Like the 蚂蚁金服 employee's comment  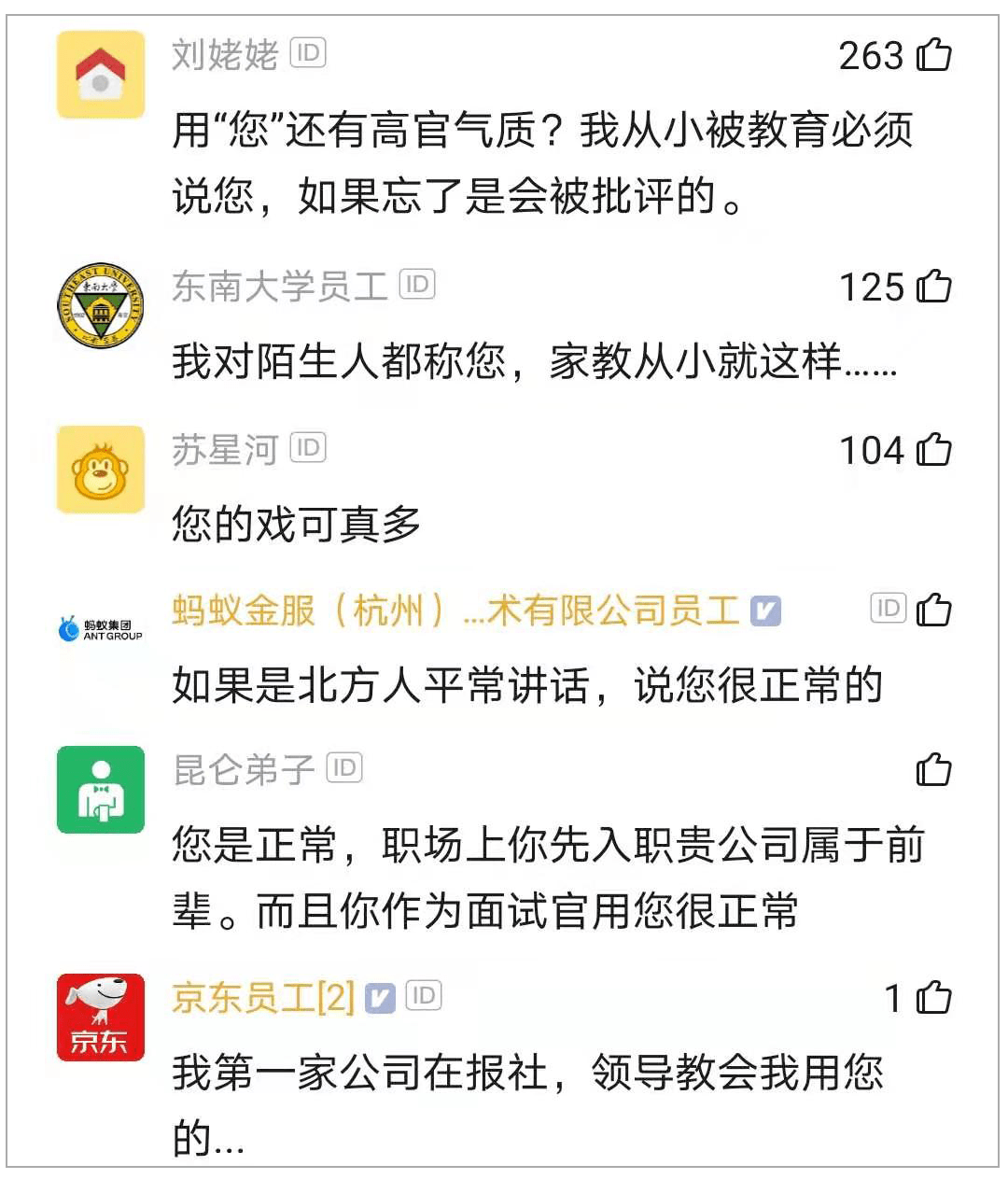(934, 611)
